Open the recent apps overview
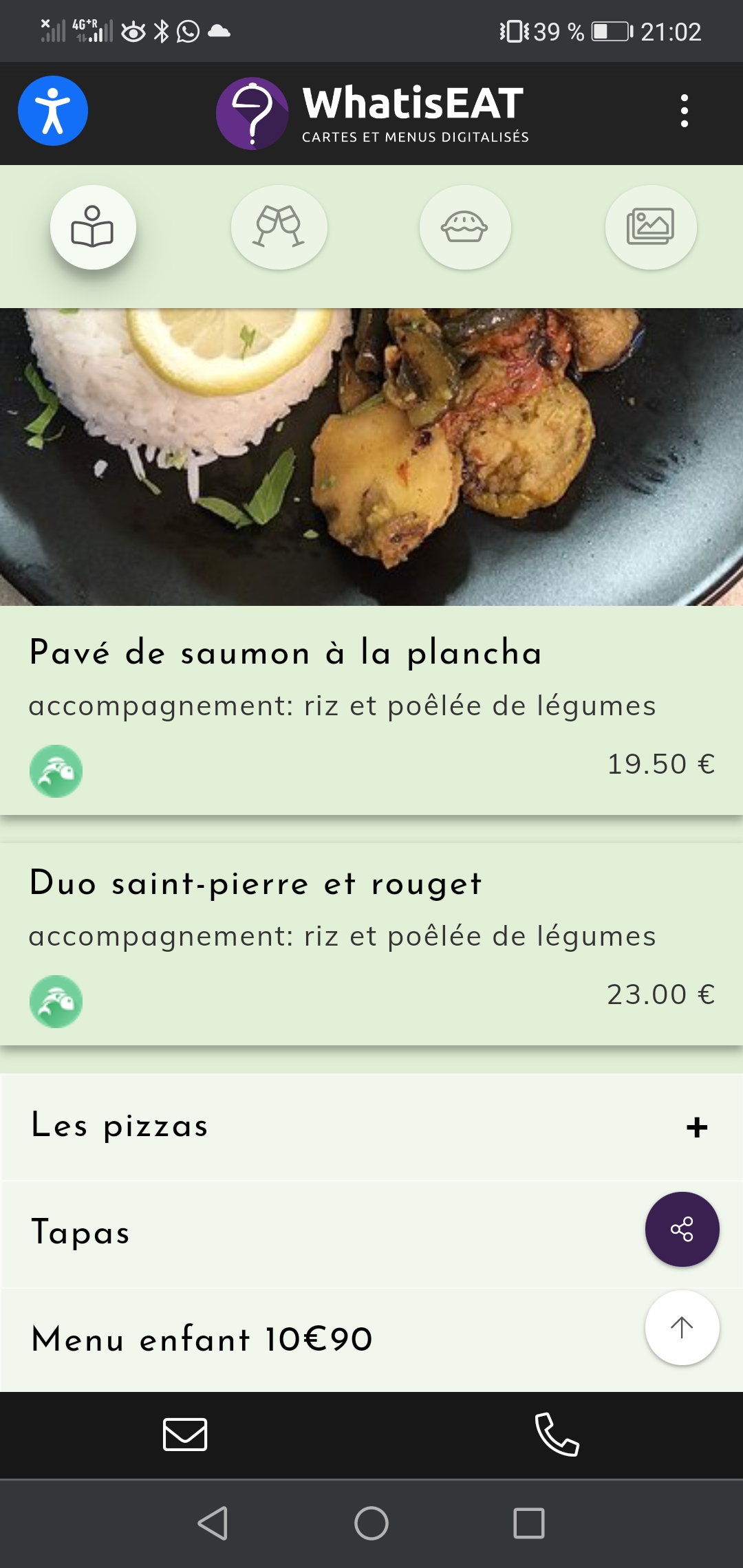The width and height of the screenshot is (743, 1568). point(529,1523)
